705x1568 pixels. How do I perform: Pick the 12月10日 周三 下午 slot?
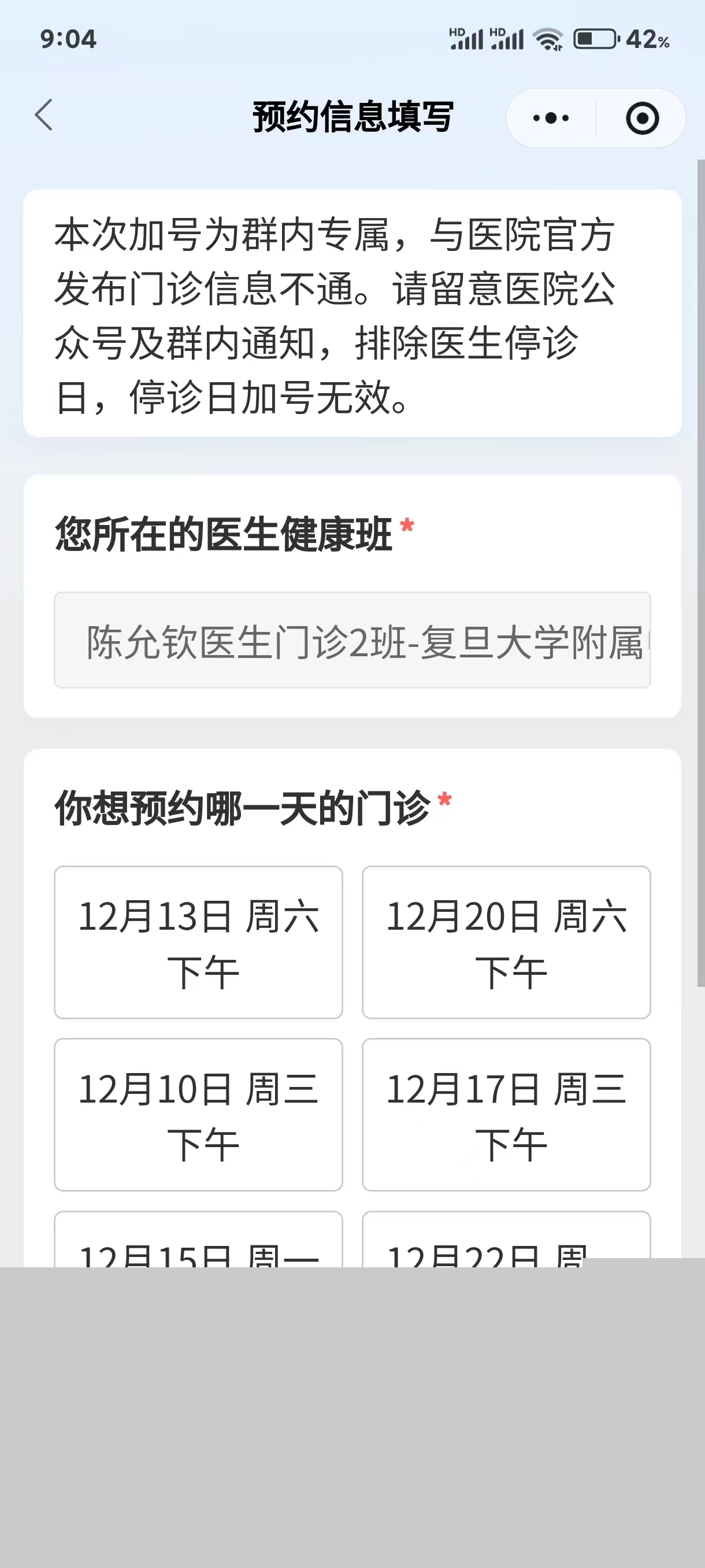click(198, 1114)
